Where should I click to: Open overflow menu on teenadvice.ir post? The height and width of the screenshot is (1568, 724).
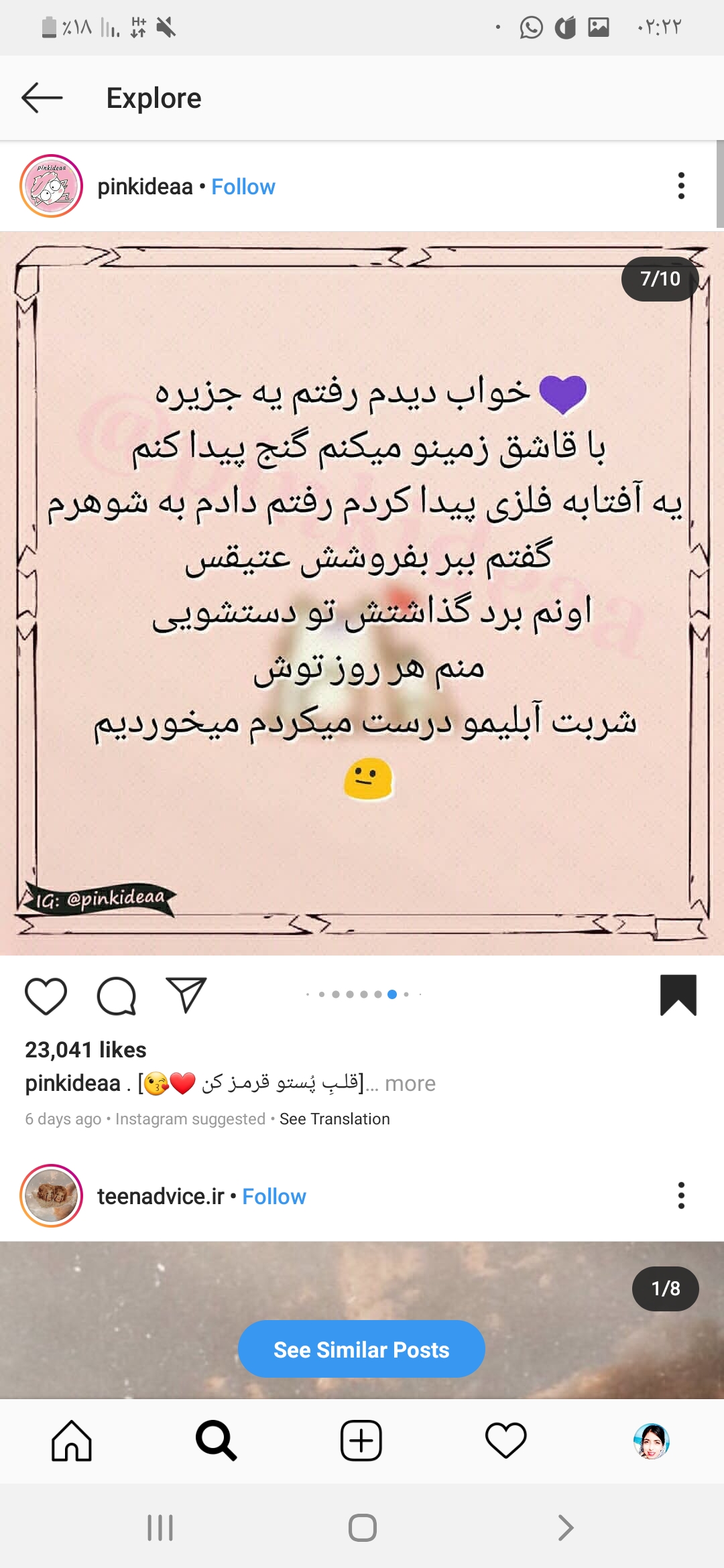click(681, 1196)
